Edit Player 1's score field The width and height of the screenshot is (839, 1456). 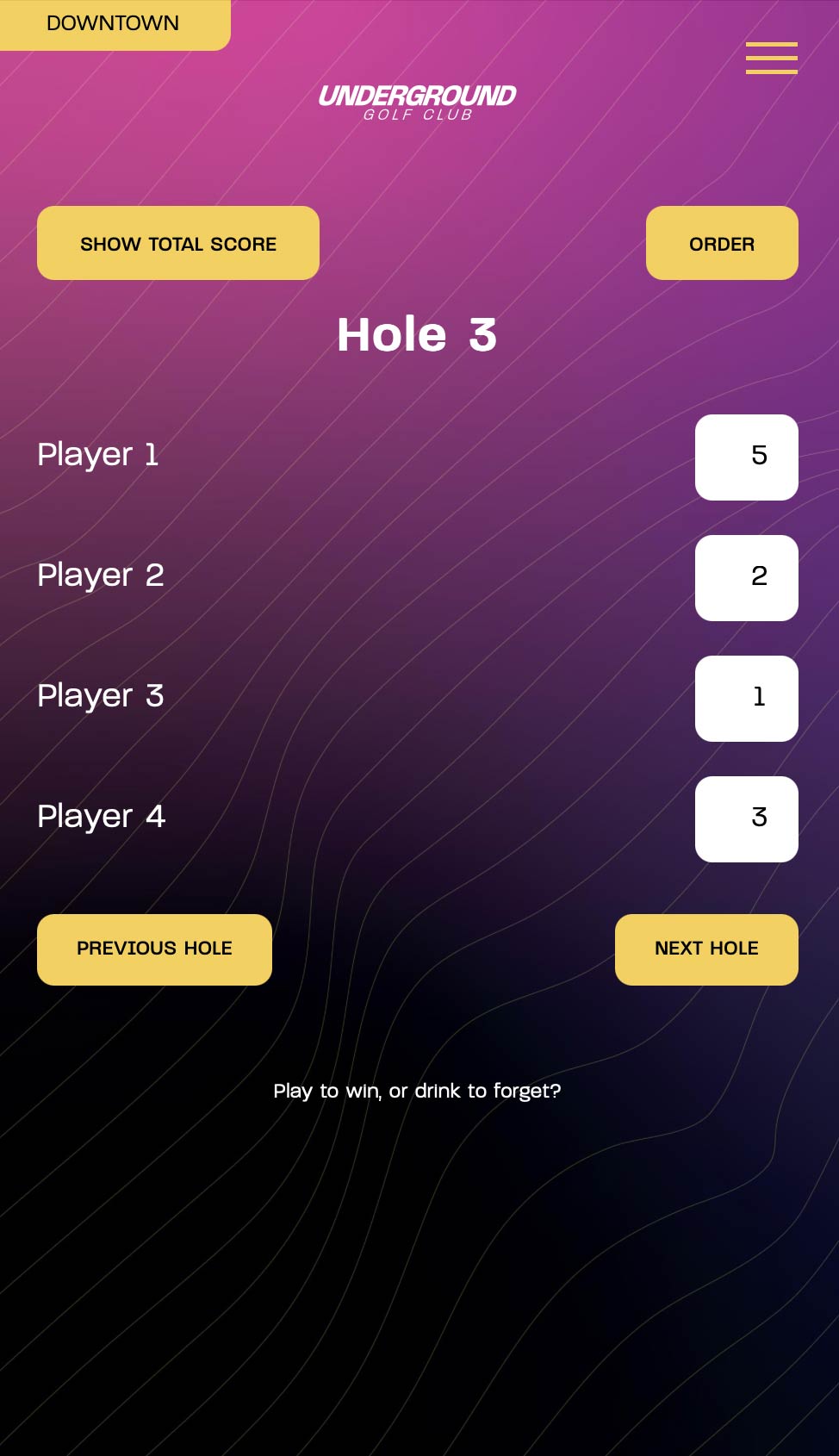coord(746,457)
